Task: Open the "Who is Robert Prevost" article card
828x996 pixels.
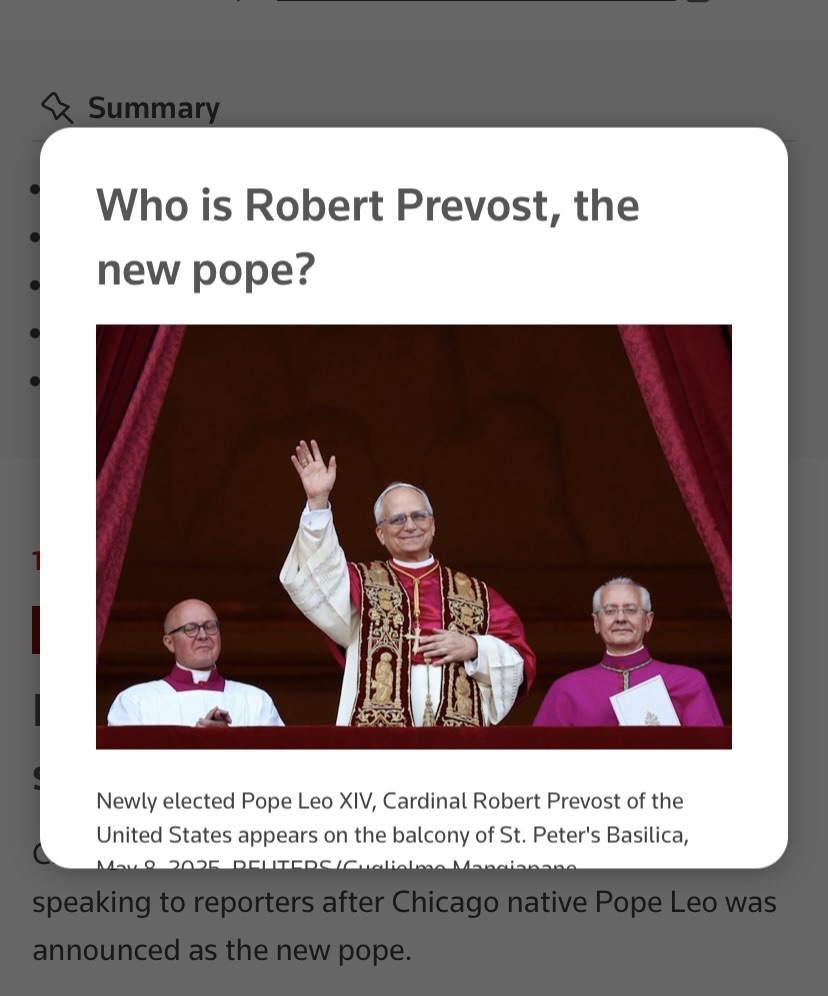Action: (x=368, y=236)
